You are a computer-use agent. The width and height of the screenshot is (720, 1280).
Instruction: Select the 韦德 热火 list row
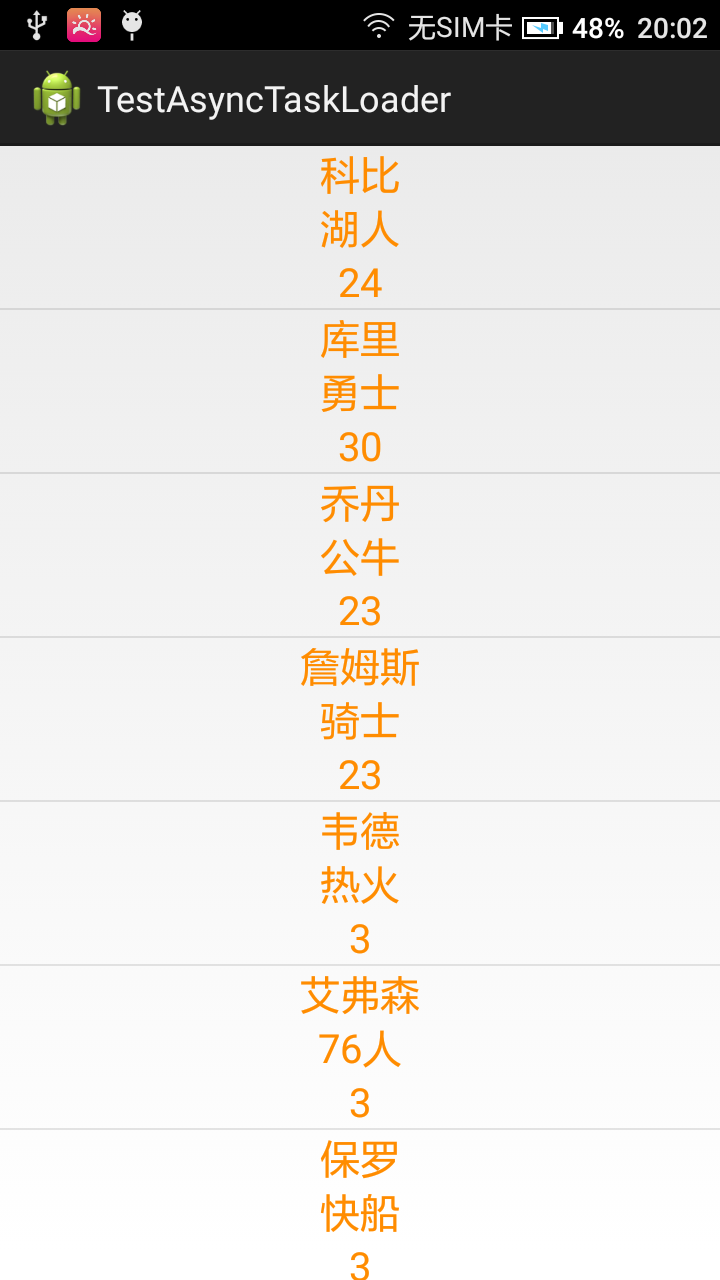click(360, 884)
